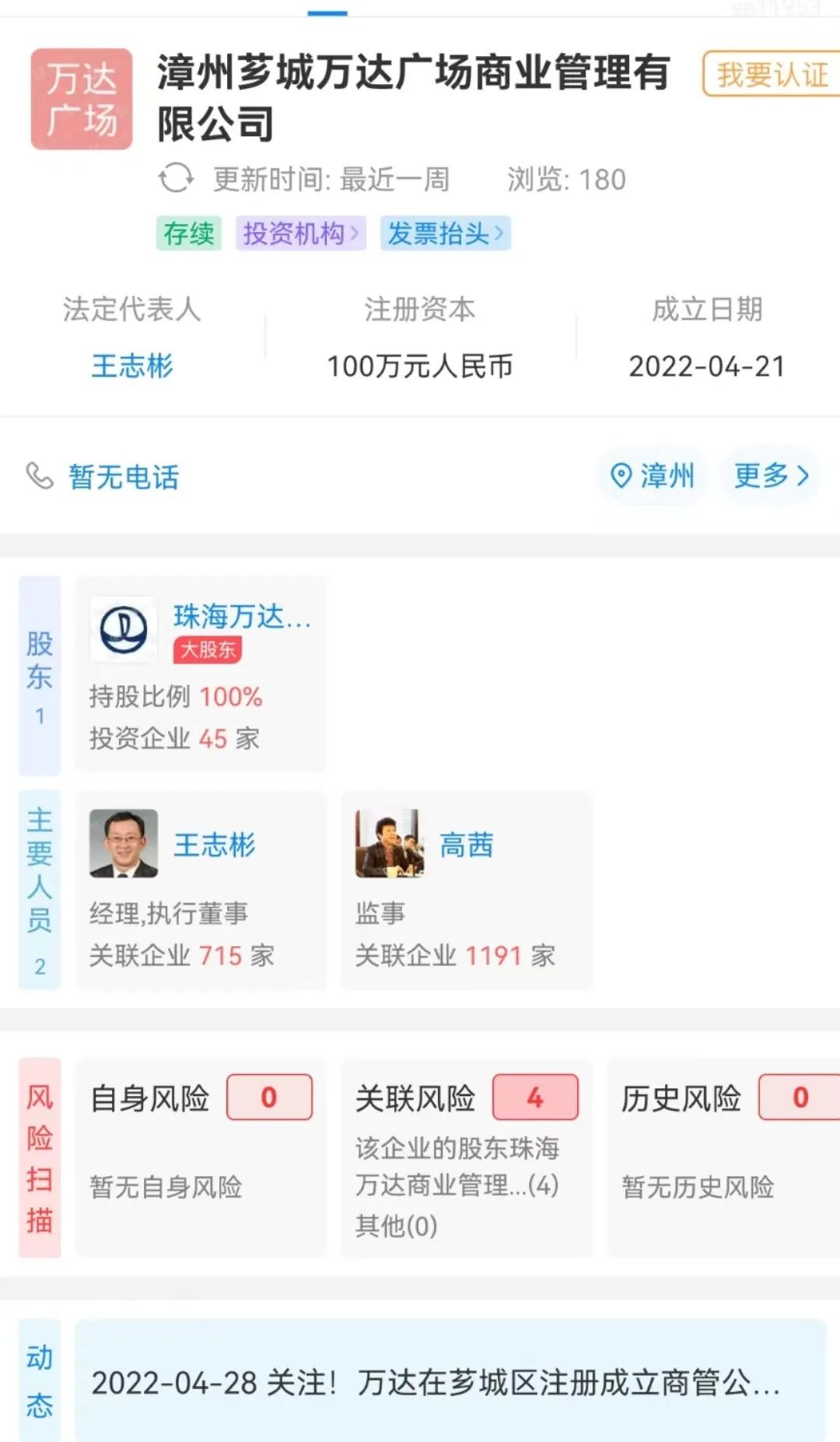Open the 主要人员 key personnel section

click(40, 890)
